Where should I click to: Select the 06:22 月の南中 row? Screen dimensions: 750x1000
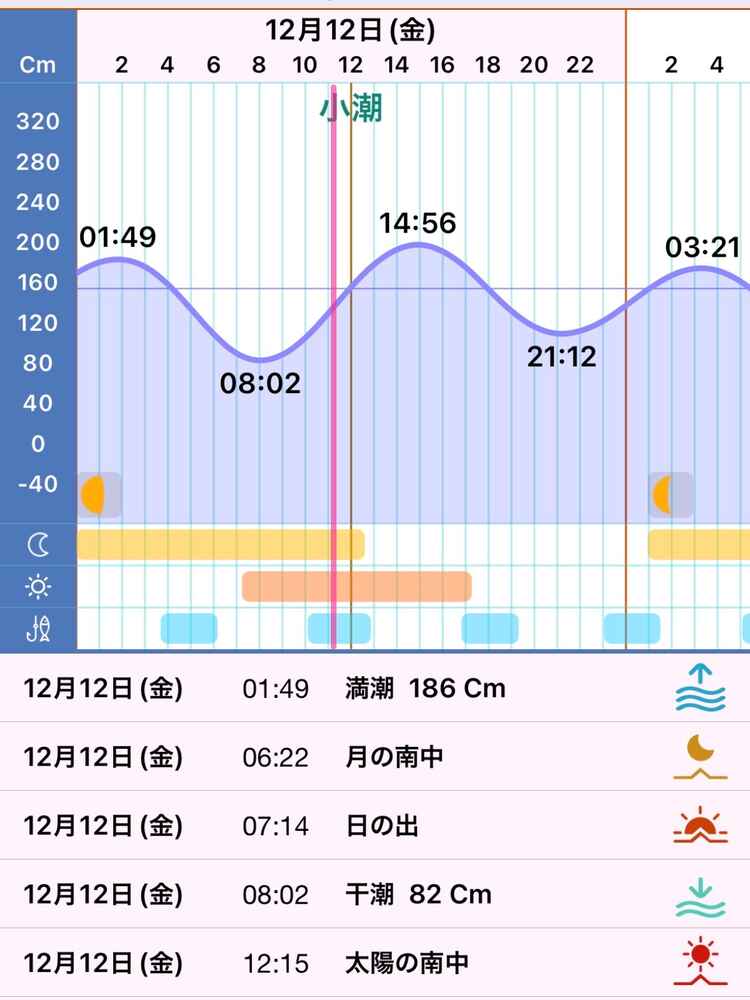[375, 757]
